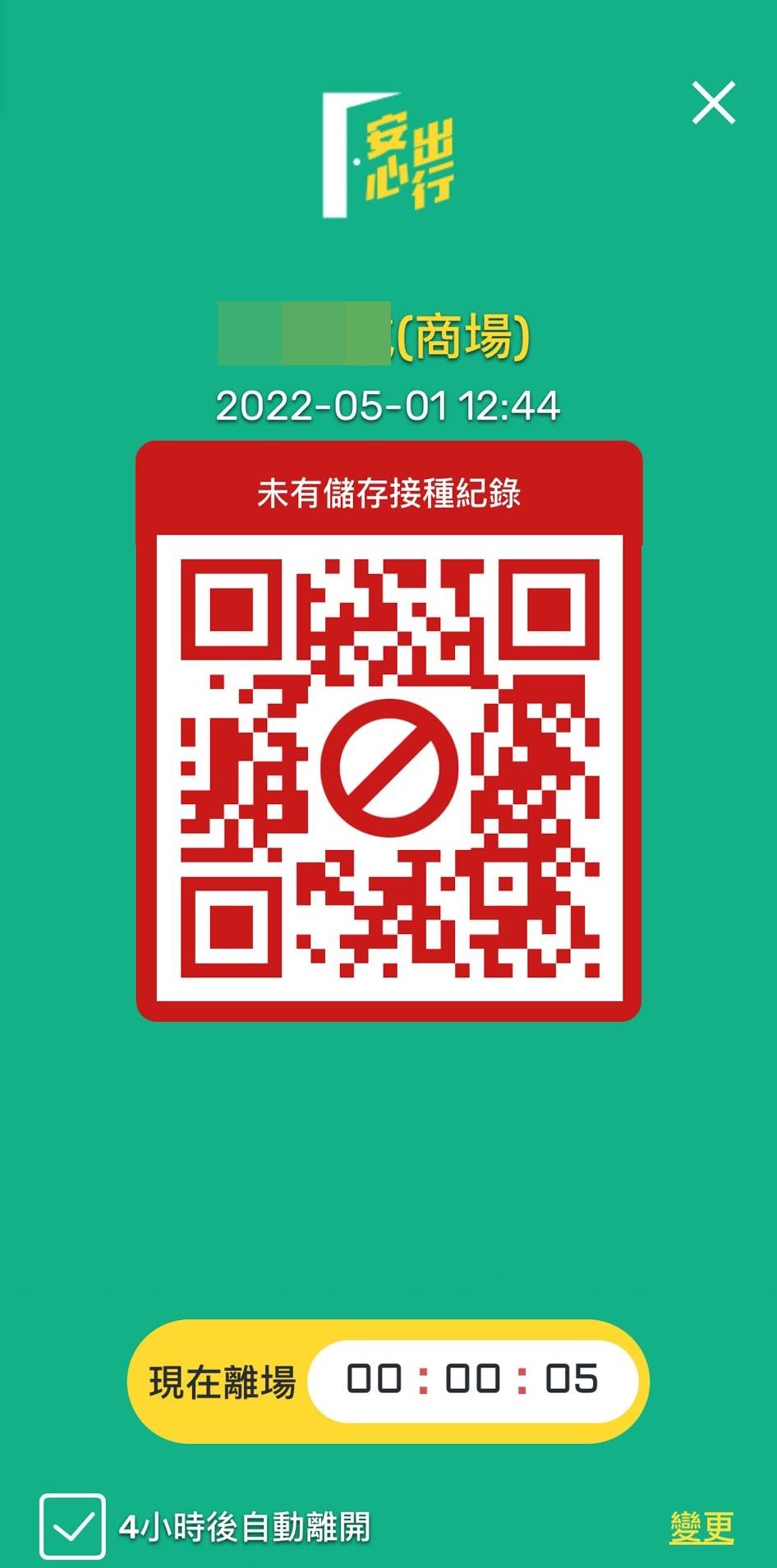Tap the red banner reading 未有儲存接種紀錄
The height and width of the screenshot is (1568, 777).
tap(388, 493)
